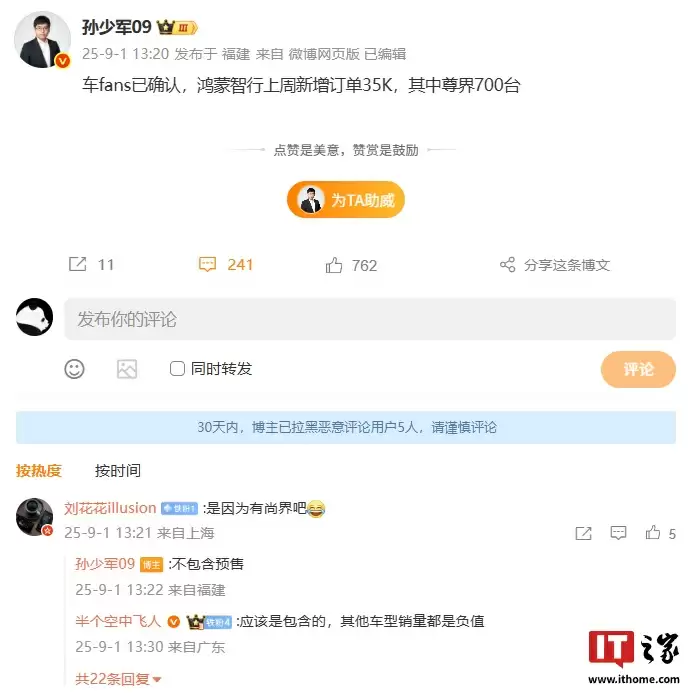Submit comment with the 评论 button
Viewport: 691px width, 693px height.
click(638, 369)
